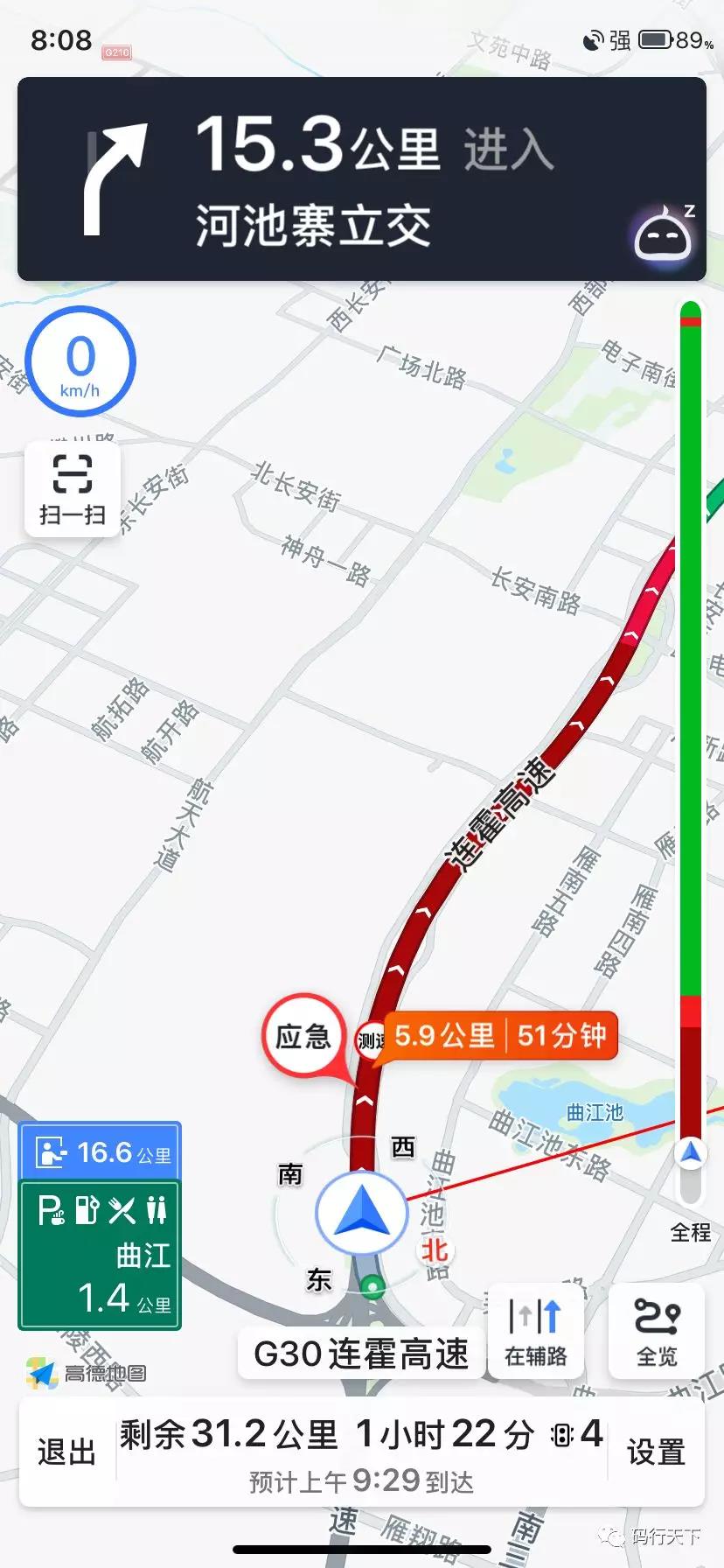724x1568 pixels.
Task: Tap the 5.9公里 51分钟 congestion bubble
Action: (x=500, y=1036)
